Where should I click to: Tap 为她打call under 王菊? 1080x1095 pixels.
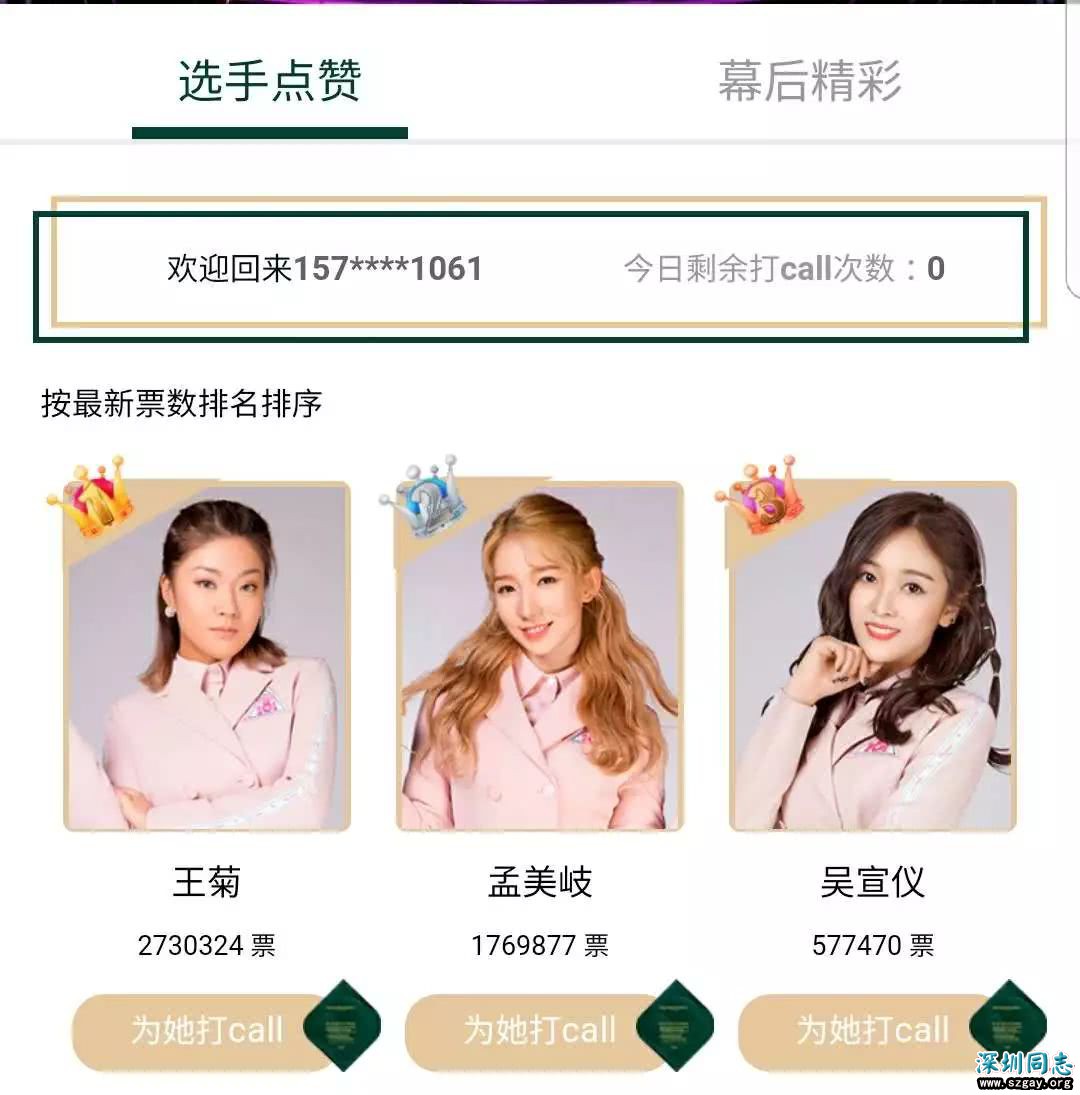point(207,1030)
